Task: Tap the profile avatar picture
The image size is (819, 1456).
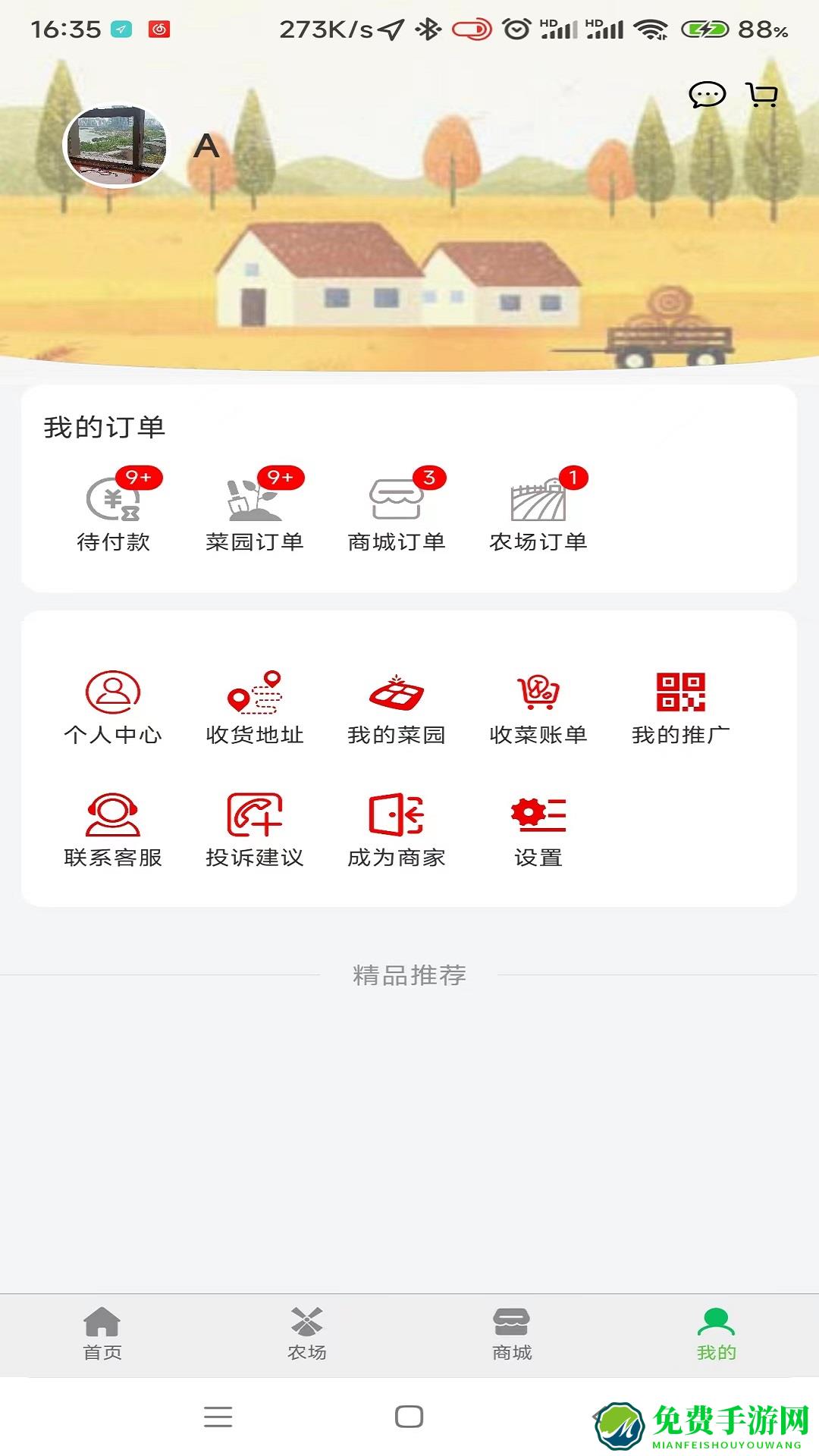Action: 116,146
